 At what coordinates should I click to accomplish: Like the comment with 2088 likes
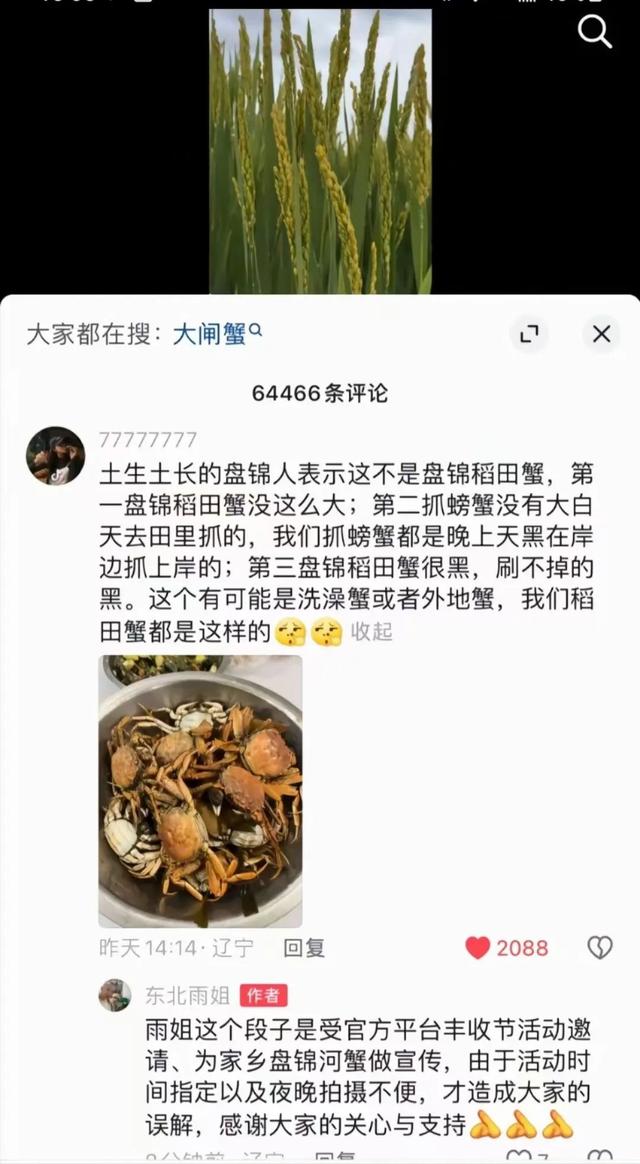point(478,947)
